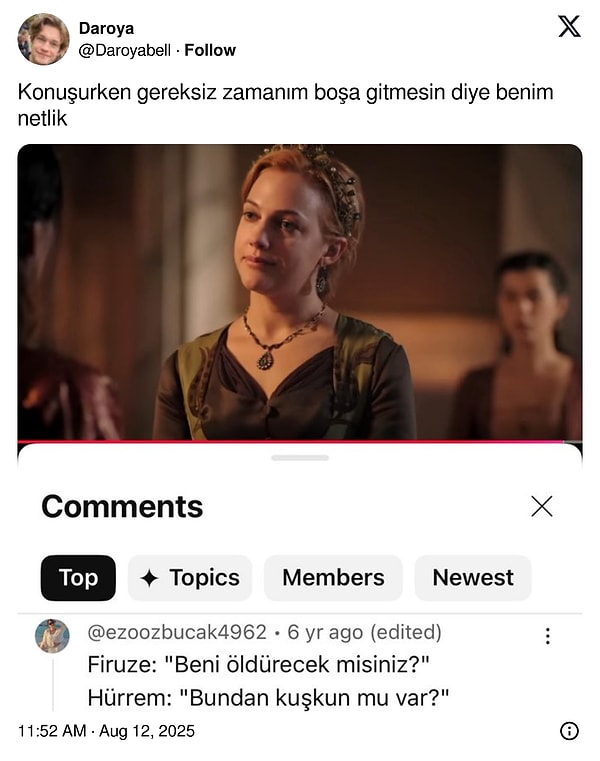Open the 11:52 AM · Aug 12, 2025 timestamp
Screen dimensions: 600x761
pos(106,731)
